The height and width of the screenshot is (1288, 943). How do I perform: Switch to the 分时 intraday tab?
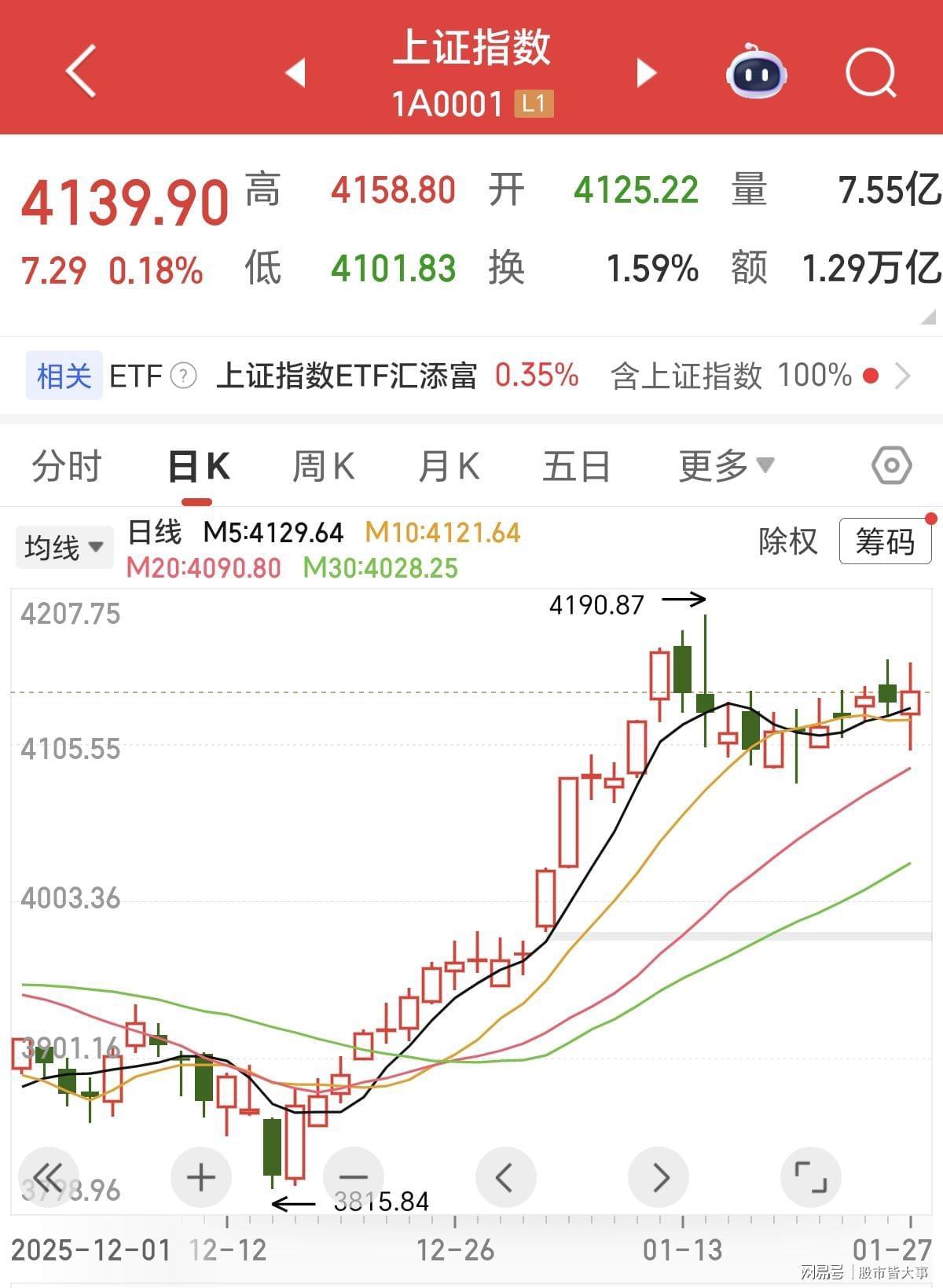(x=66, y=465)
